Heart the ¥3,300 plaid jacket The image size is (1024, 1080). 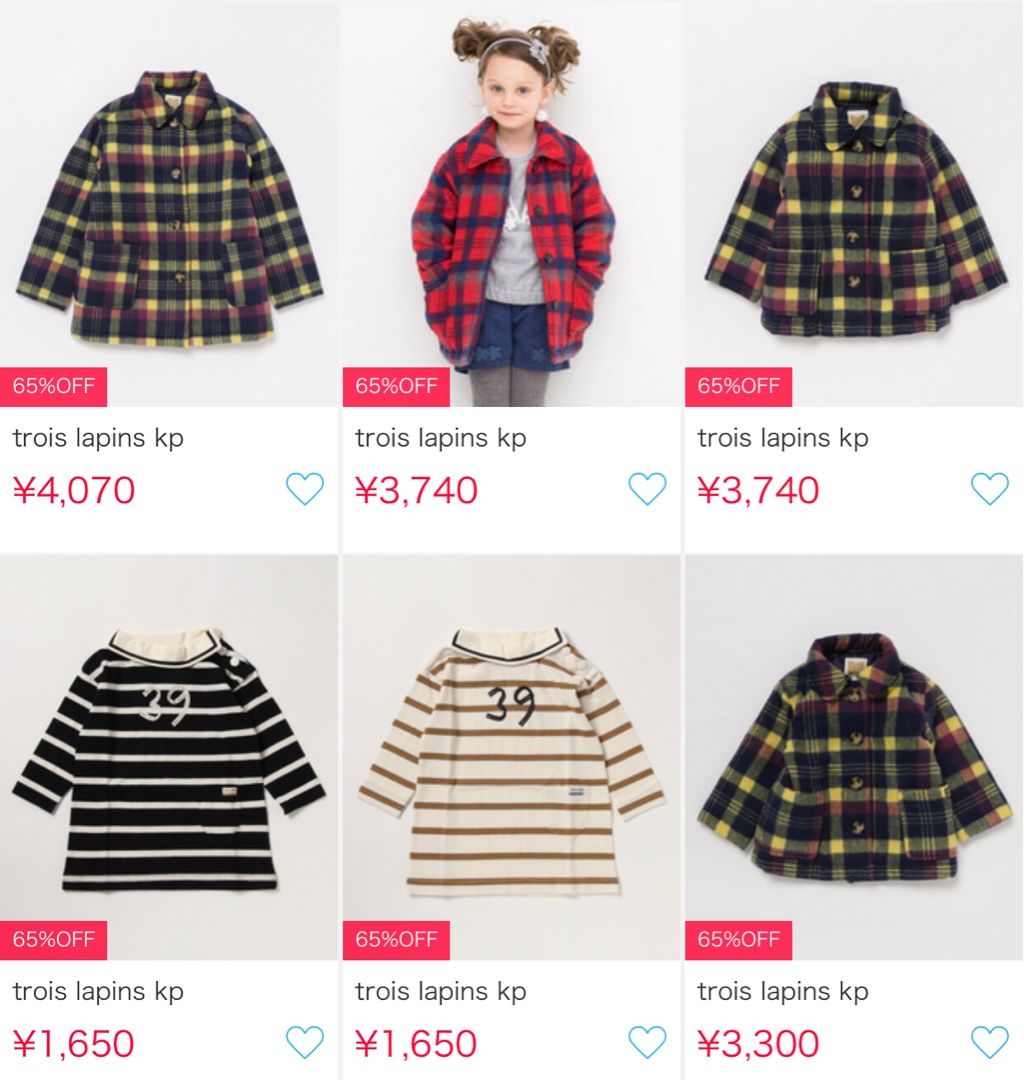[x=990, y=1042]
